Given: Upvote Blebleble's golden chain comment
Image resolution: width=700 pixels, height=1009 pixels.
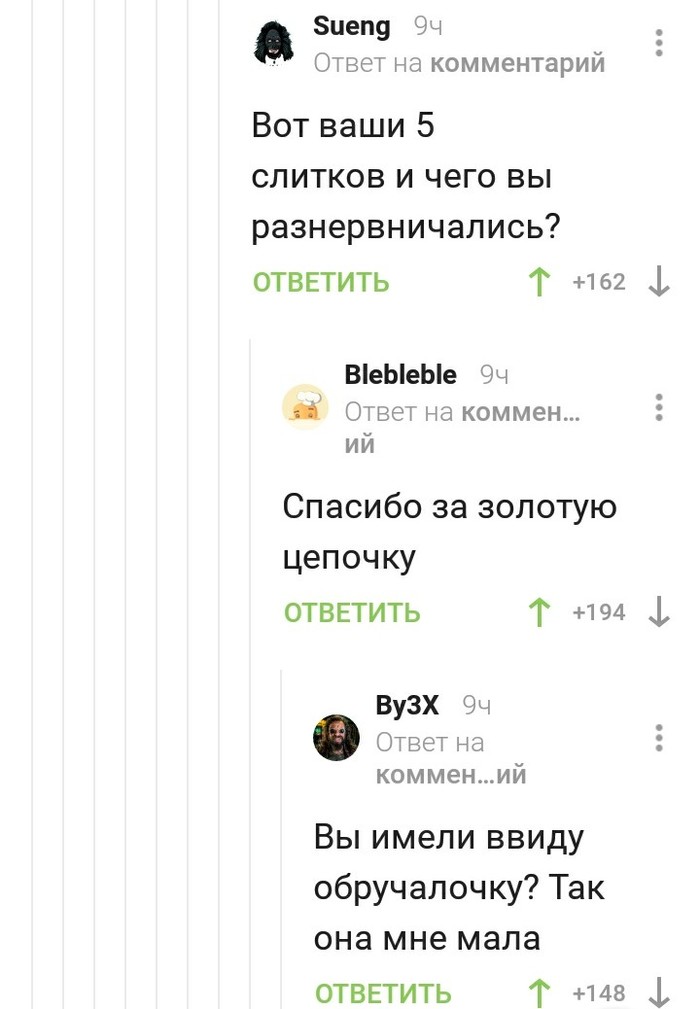Looking at the screenshot, I should click(x=540, y=613).
